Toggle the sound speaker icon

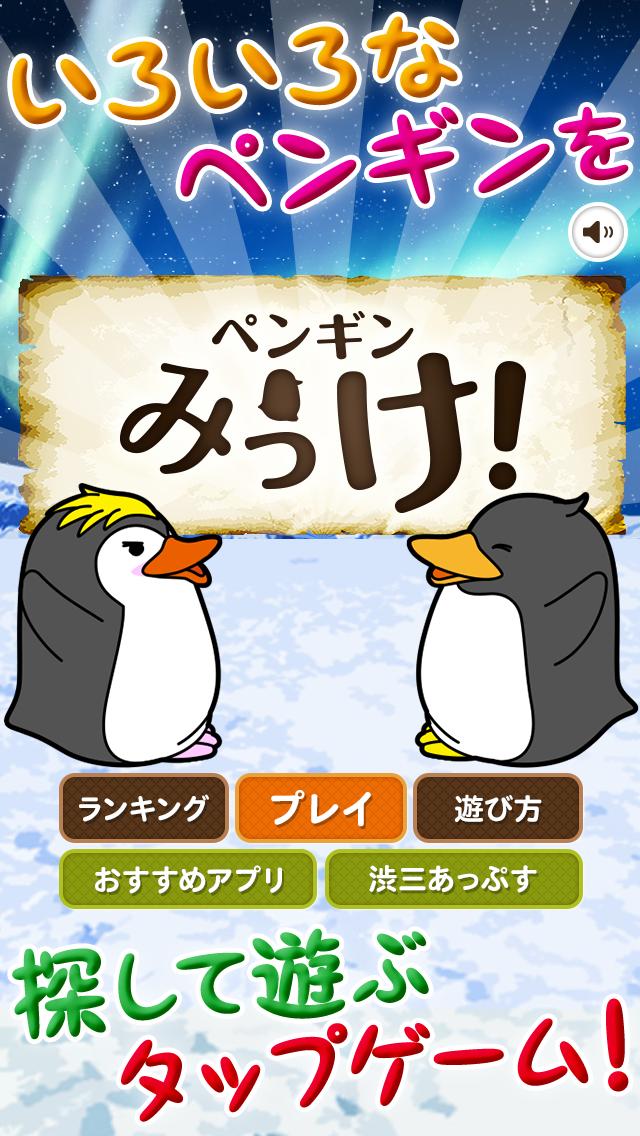598,234
